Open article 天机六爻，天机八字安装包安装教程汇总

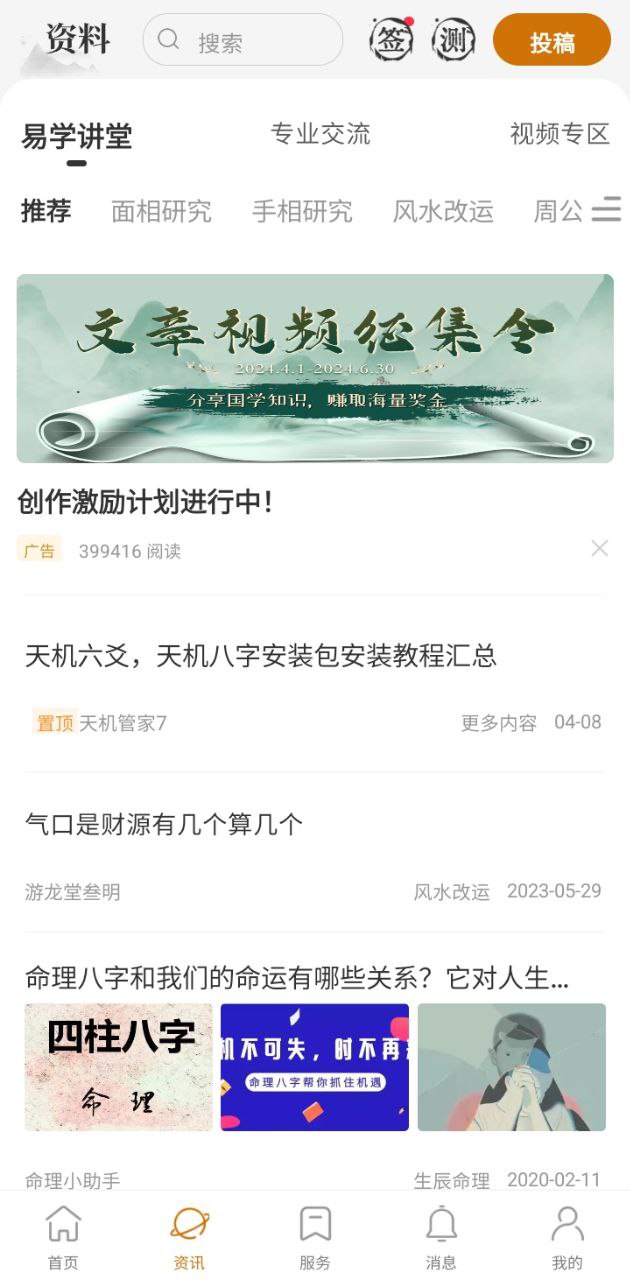(x=261, y=656)
